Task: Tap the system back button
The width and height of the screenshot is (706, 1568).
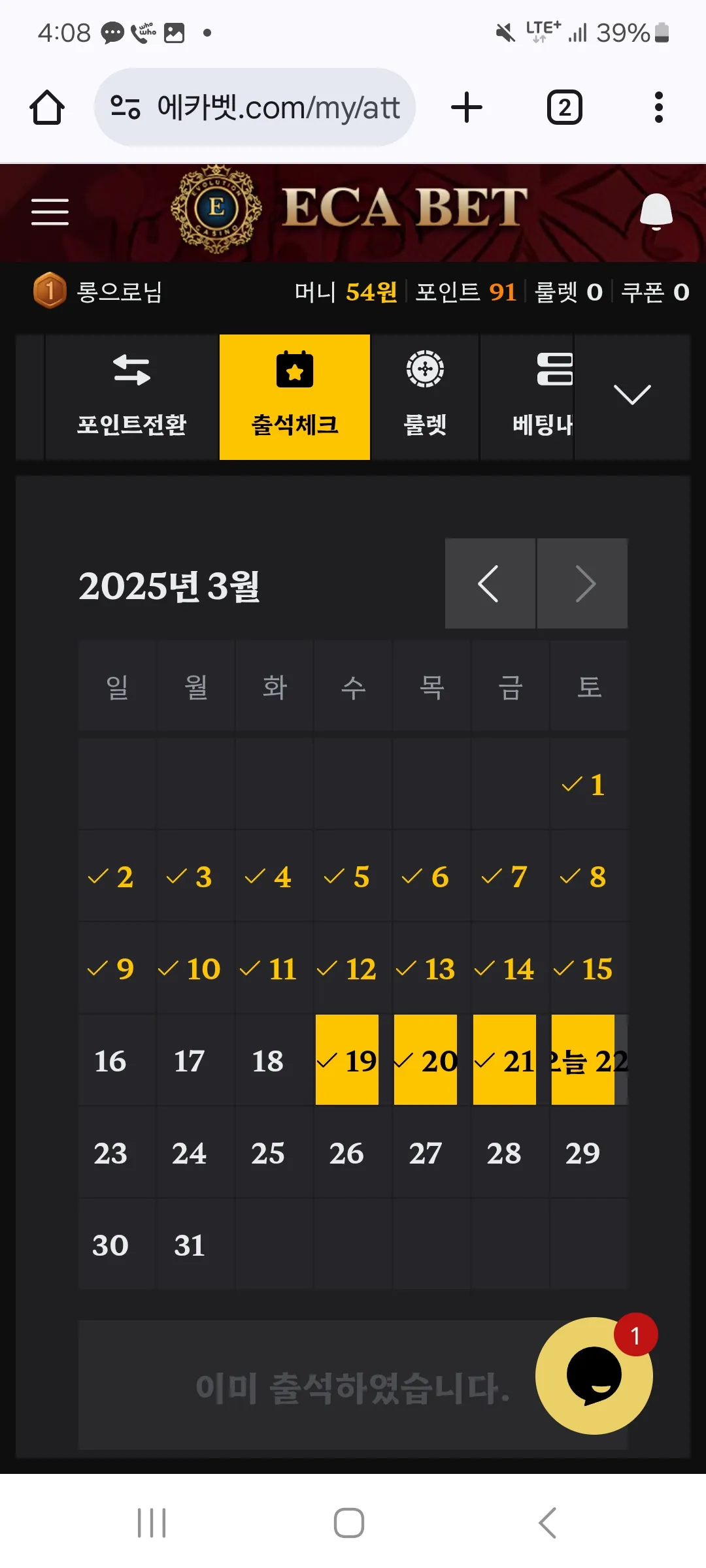Action: 548,1523
